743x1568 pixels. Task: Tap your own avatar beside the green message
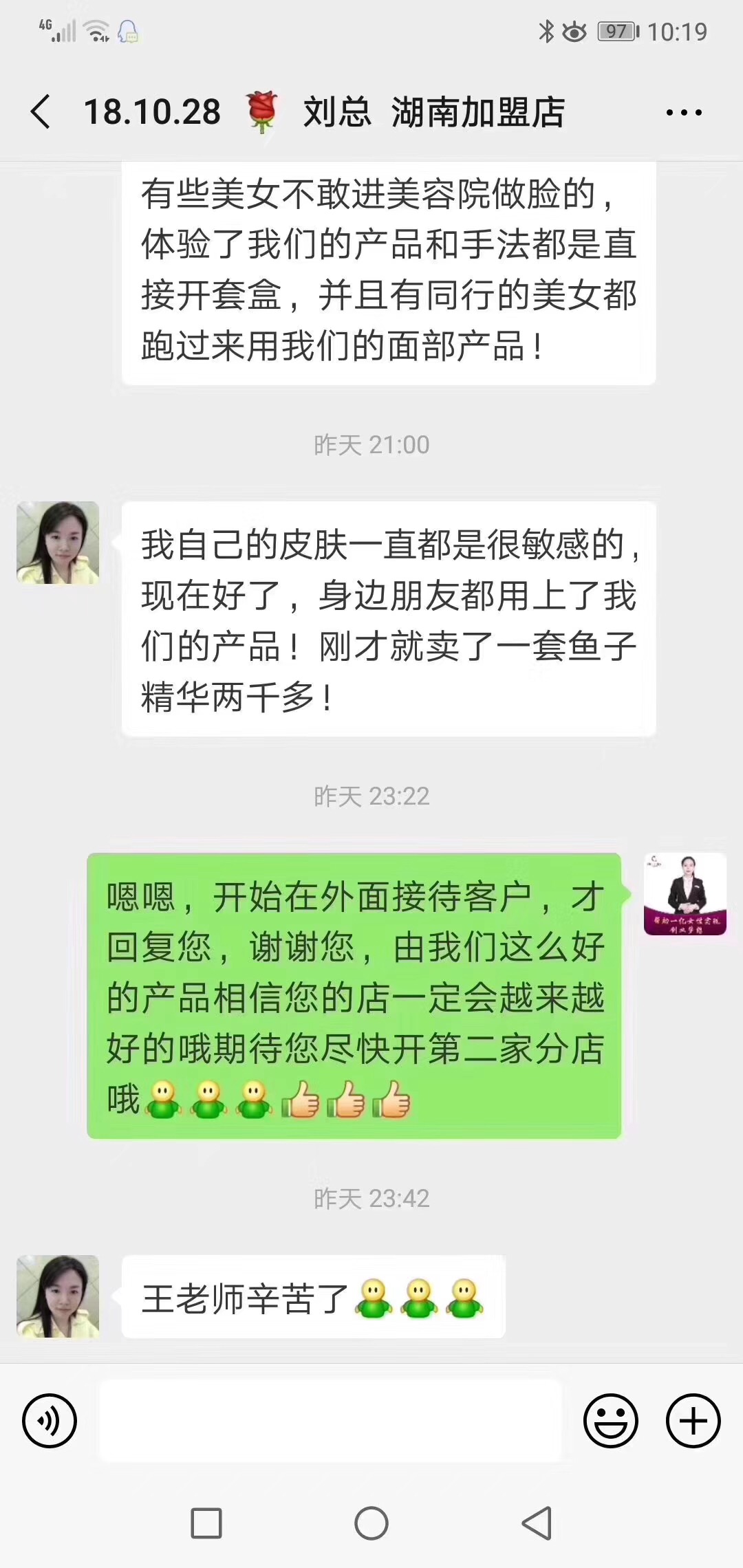click(686, 894)
